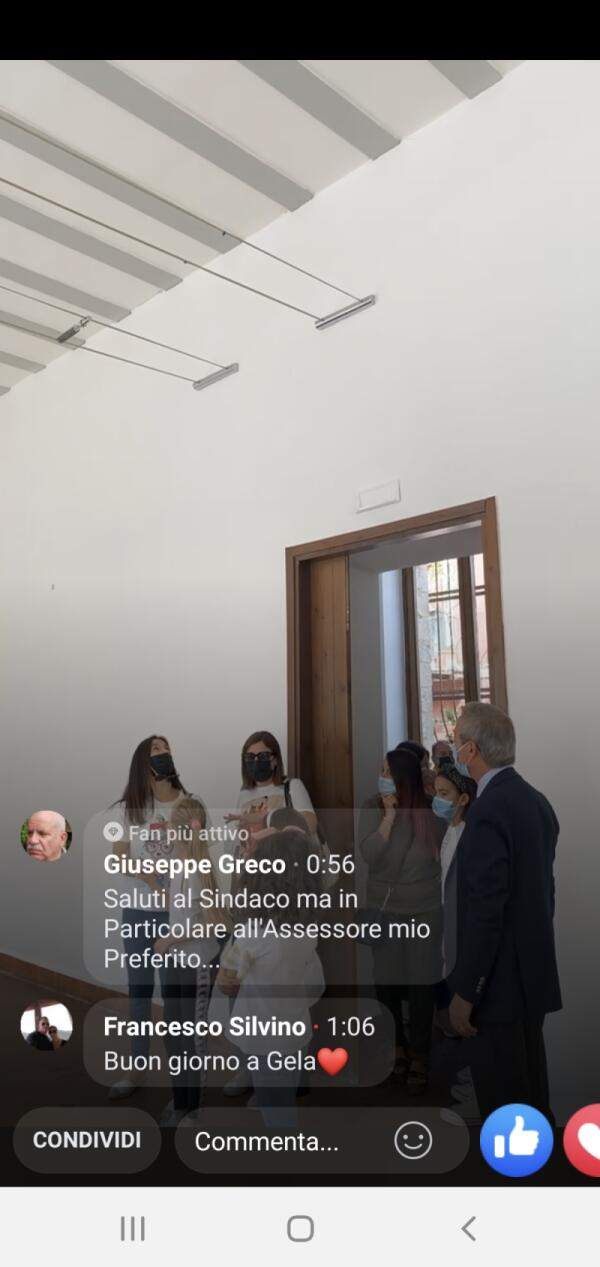Open the Commenta text field
Screen dimensions: 600x1267
(x=280, y=1141)
